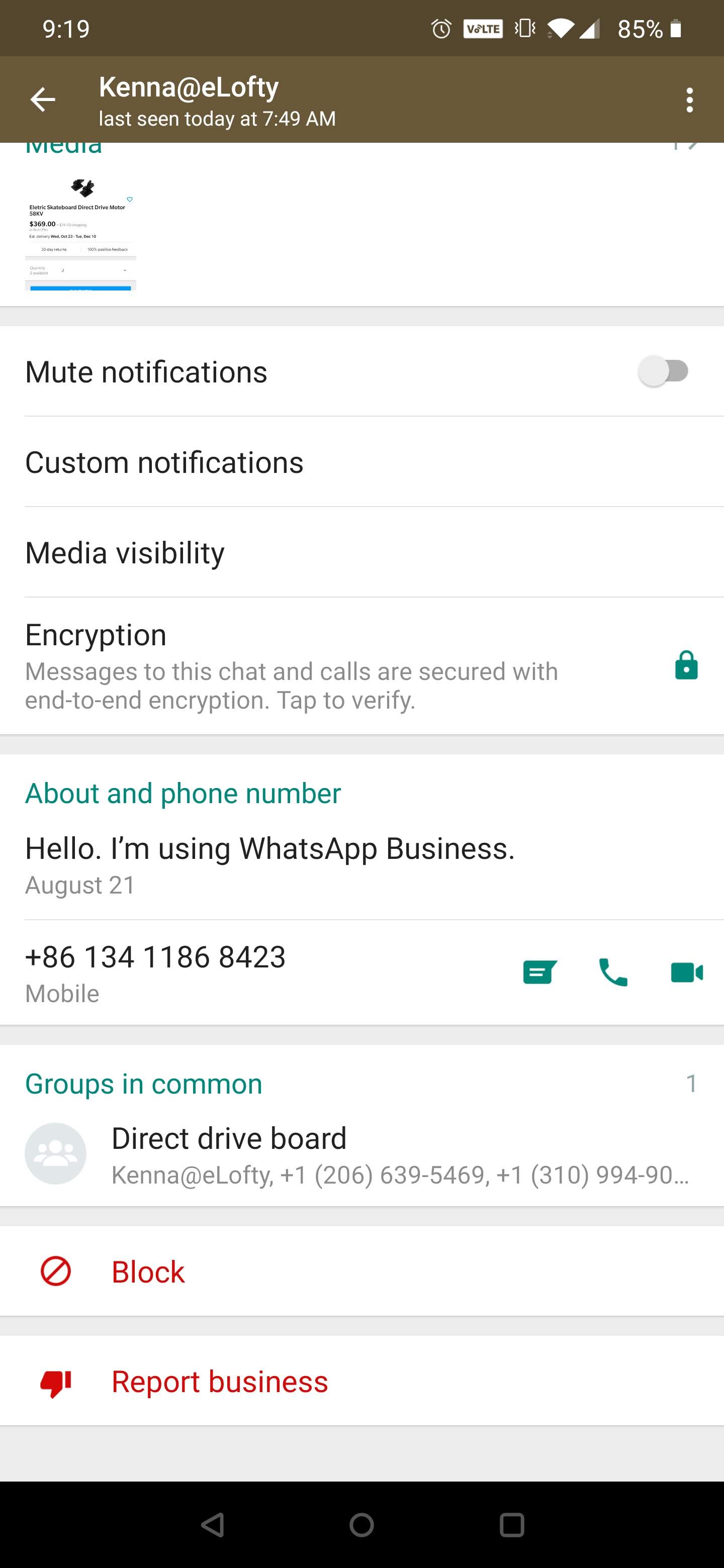Open Custom notifications settings
The height and width of the screenshot is (1568, 724).
361,462
